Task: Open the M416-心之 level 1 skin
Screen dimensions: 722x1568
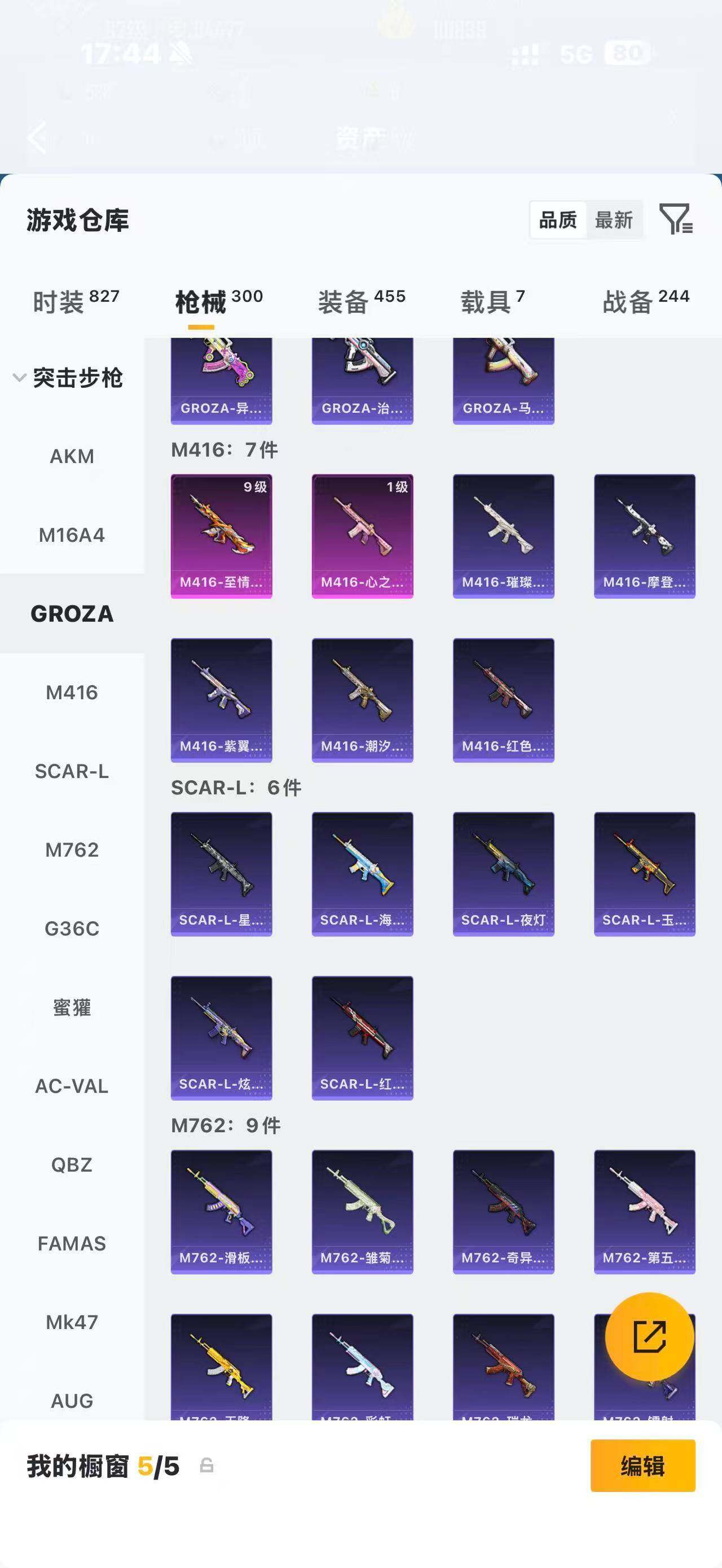Action: pyautogui.click(x=362, y=536)
